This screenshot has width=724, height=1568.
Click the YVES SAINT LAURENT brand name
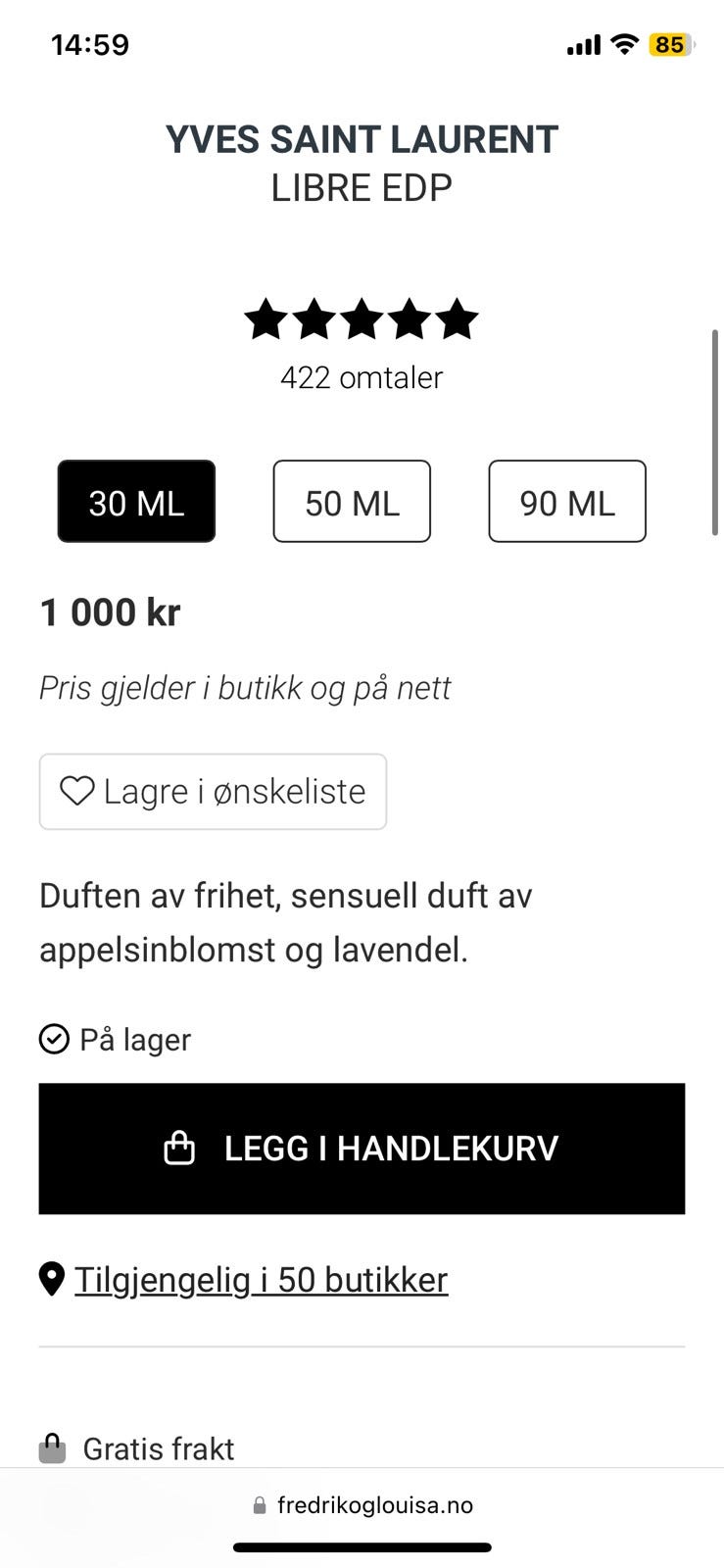click(362, 138)
